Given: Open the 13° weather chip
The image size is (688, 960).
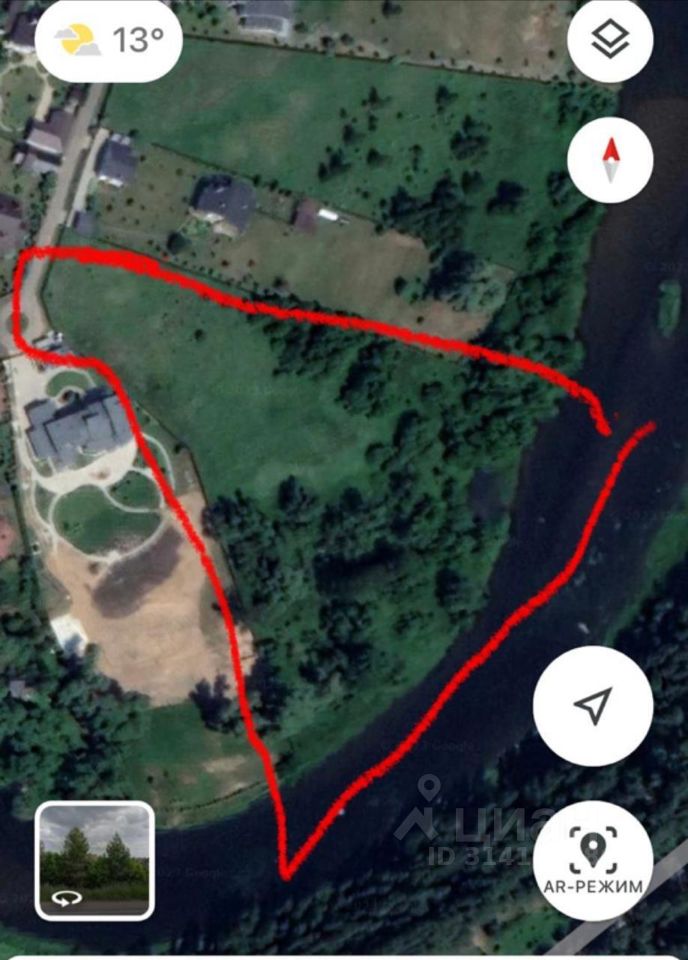Looking at the screenshot, I should pyautogui.click(x=108, y=41).
